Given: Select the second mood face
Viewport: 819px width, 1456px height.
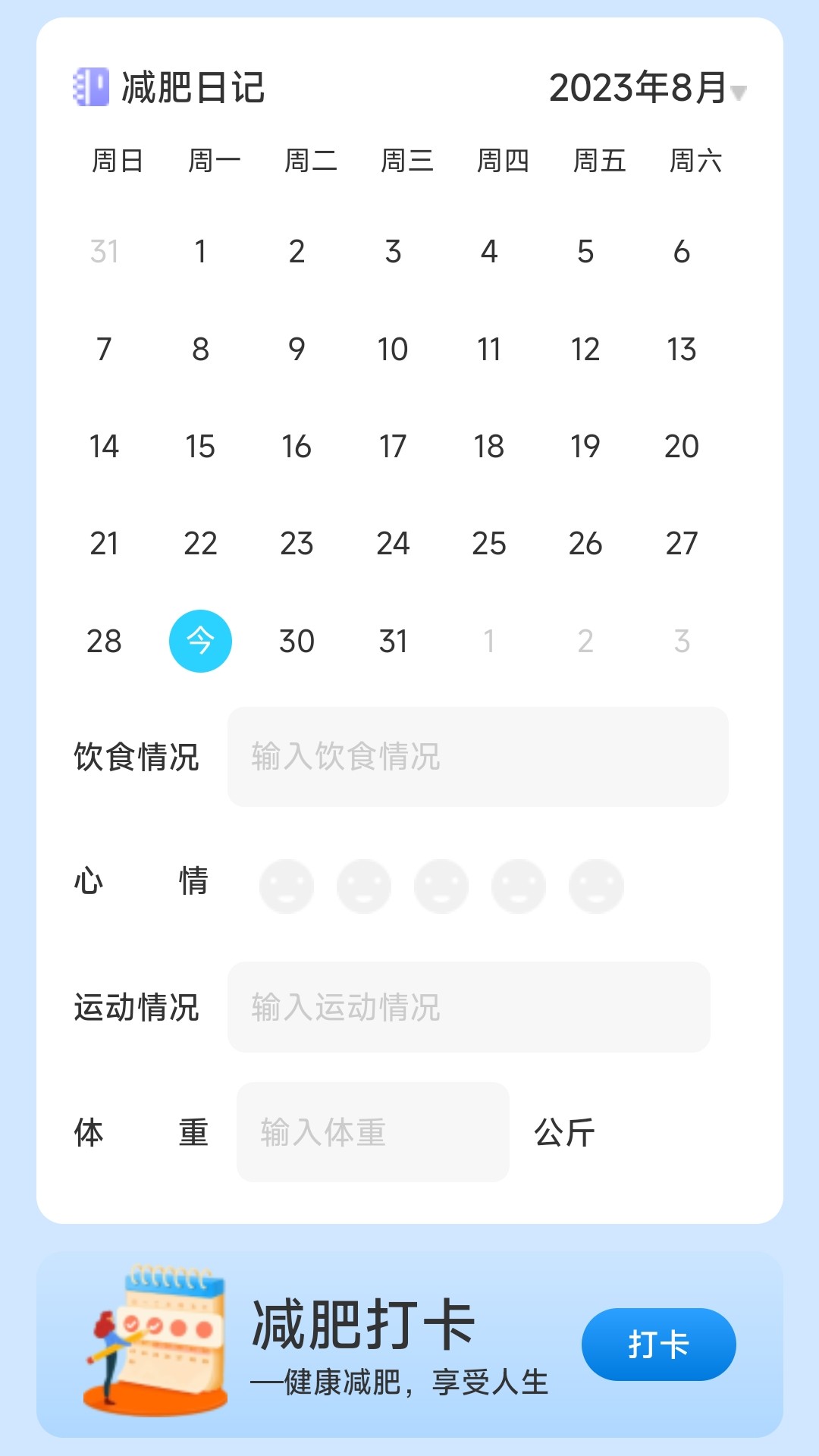Looking at the screenshot, I should tap(364, 886).
